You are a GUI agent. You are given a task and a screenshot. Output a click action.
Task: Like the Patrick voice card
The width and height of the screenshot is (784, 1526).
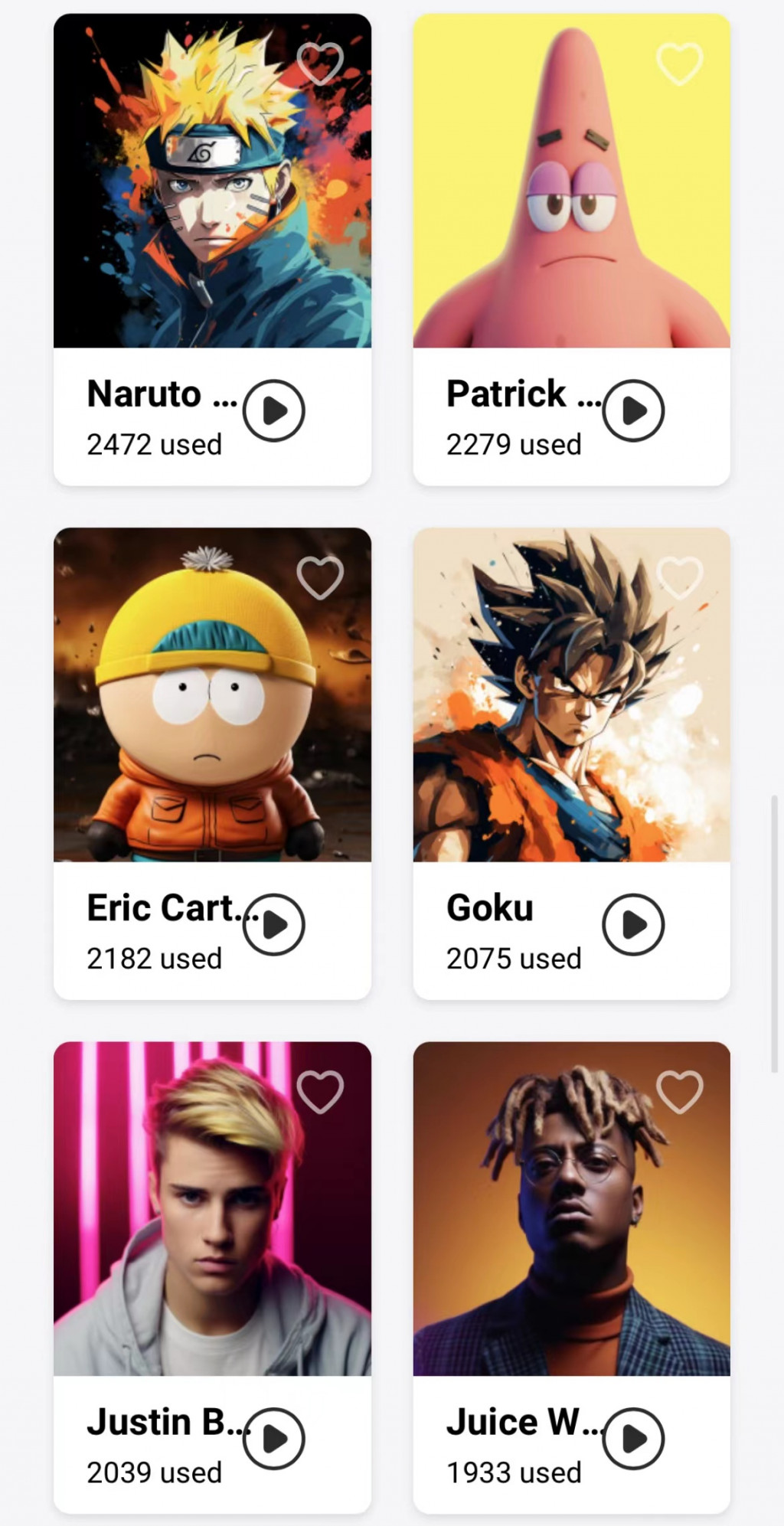click(679, 63)
